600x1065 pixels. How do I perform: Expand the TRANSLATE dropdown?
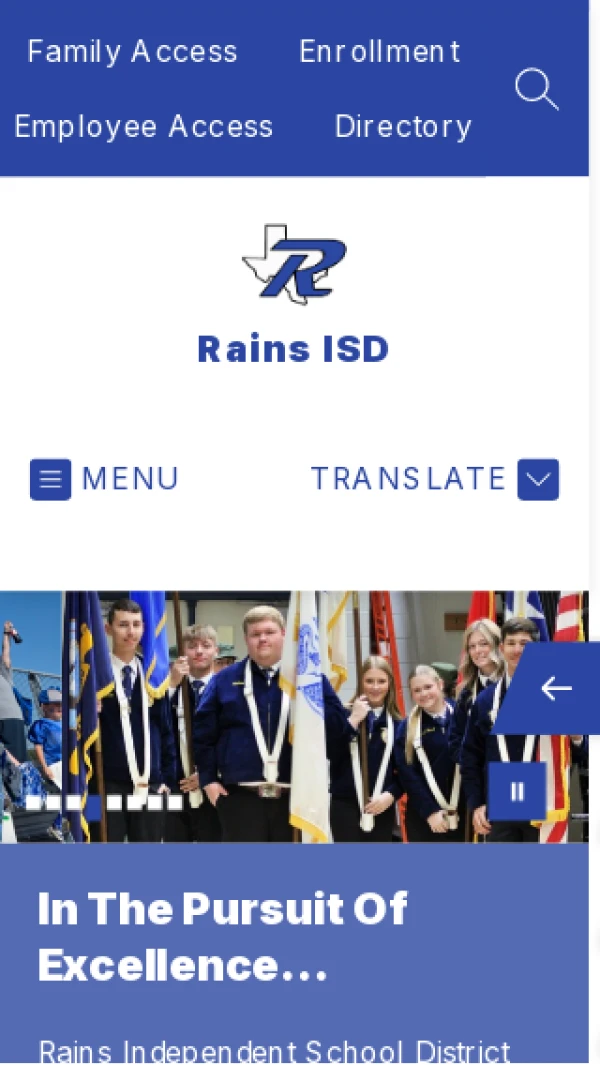click(x=537, y=479)
